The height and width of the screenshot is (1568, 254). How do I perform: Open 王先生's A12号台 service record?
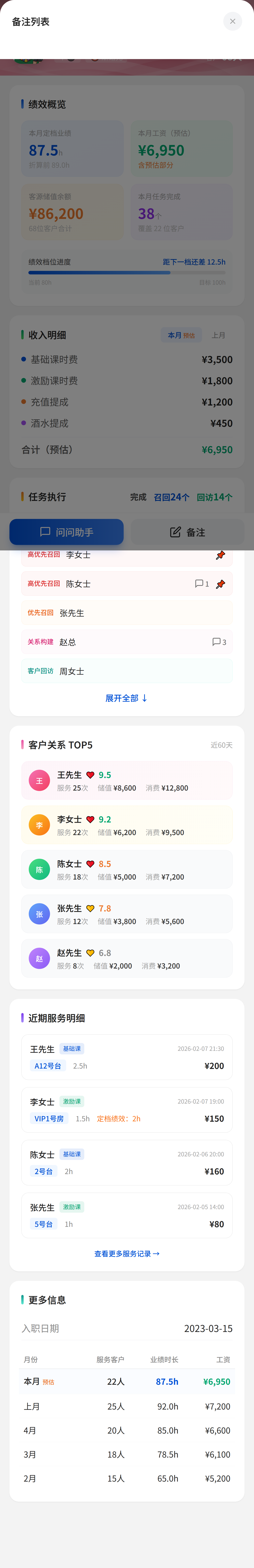[x=127, y=1057]
